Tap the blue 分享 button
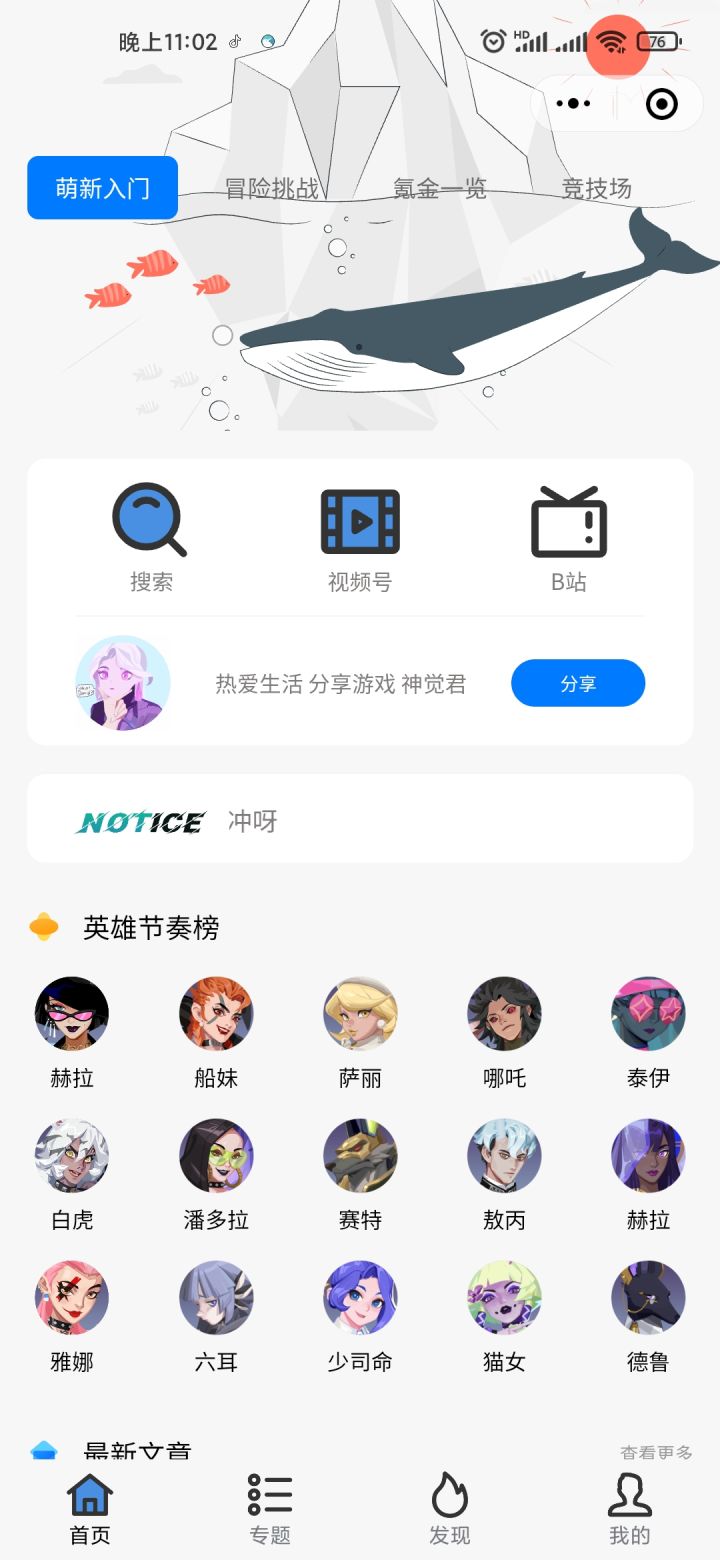The height and width of the screenshot is (1560, 720). [578, 683]
